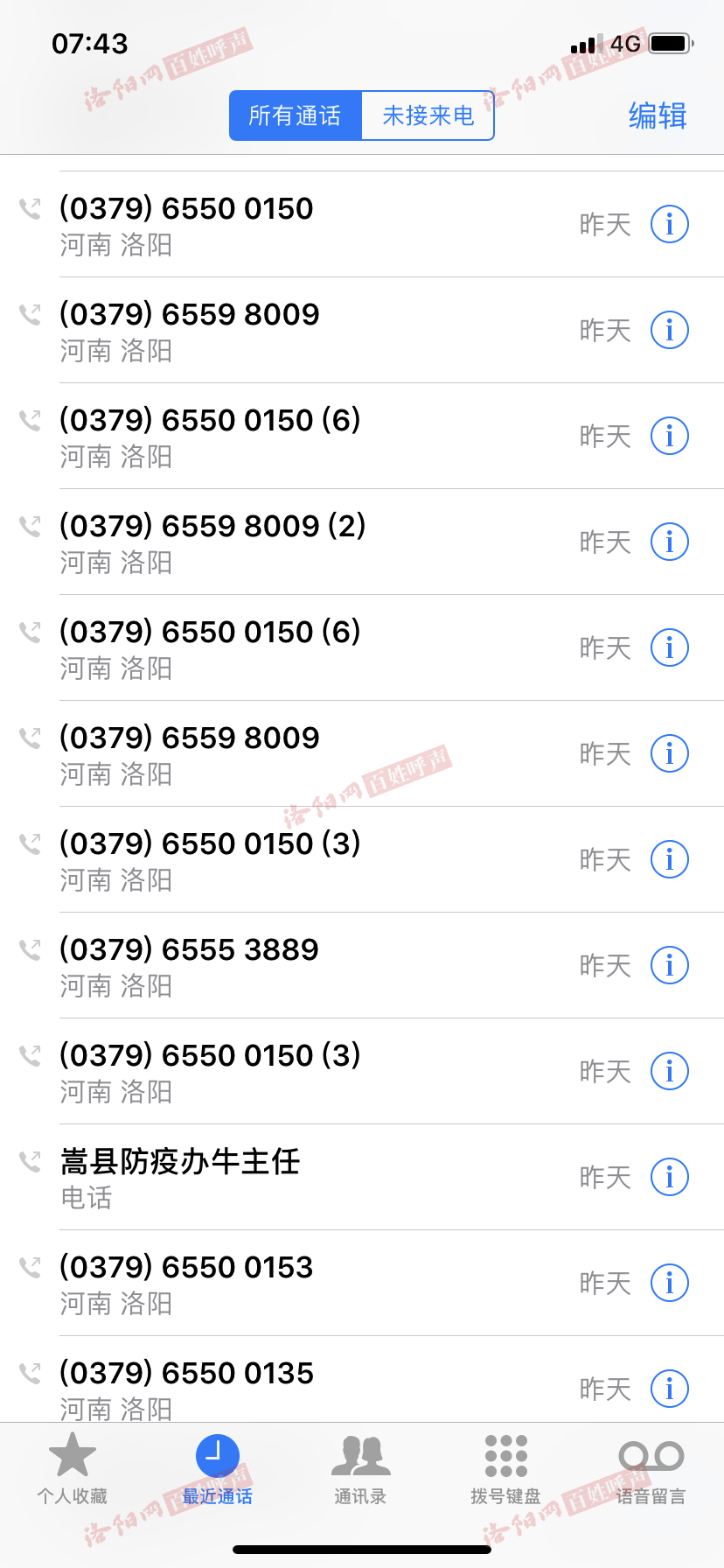Switch to the 未接来电 segment
The height and width of the screenshot is (1568, 724).
(x=428, y=115)
